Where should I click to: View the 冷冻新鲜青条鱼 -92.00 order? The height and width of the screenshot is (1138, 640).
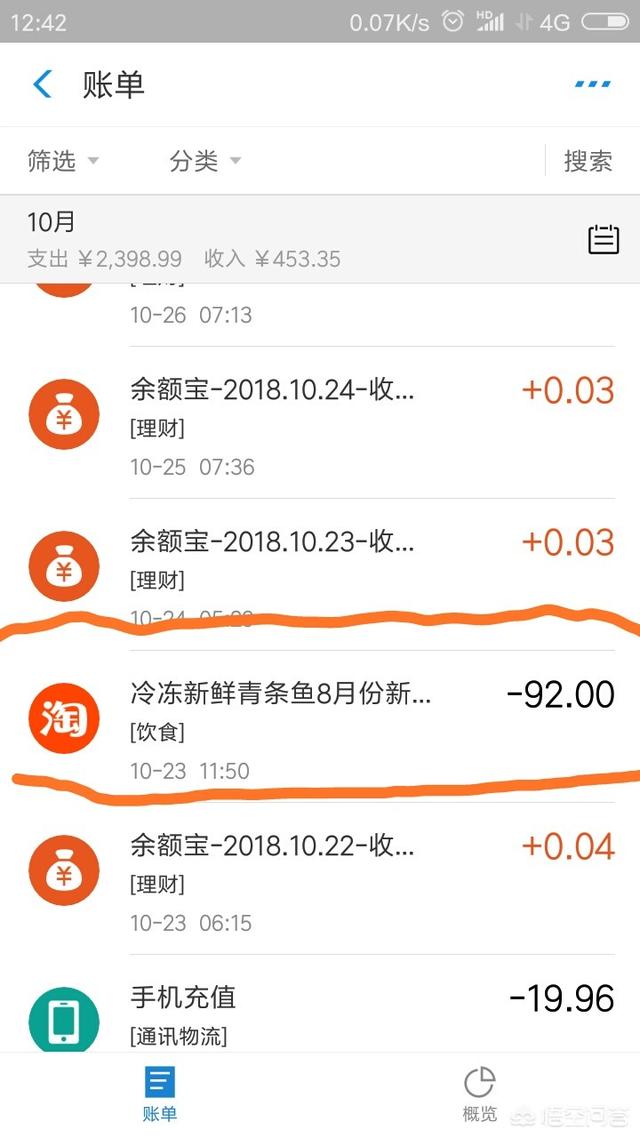[320, 726]
